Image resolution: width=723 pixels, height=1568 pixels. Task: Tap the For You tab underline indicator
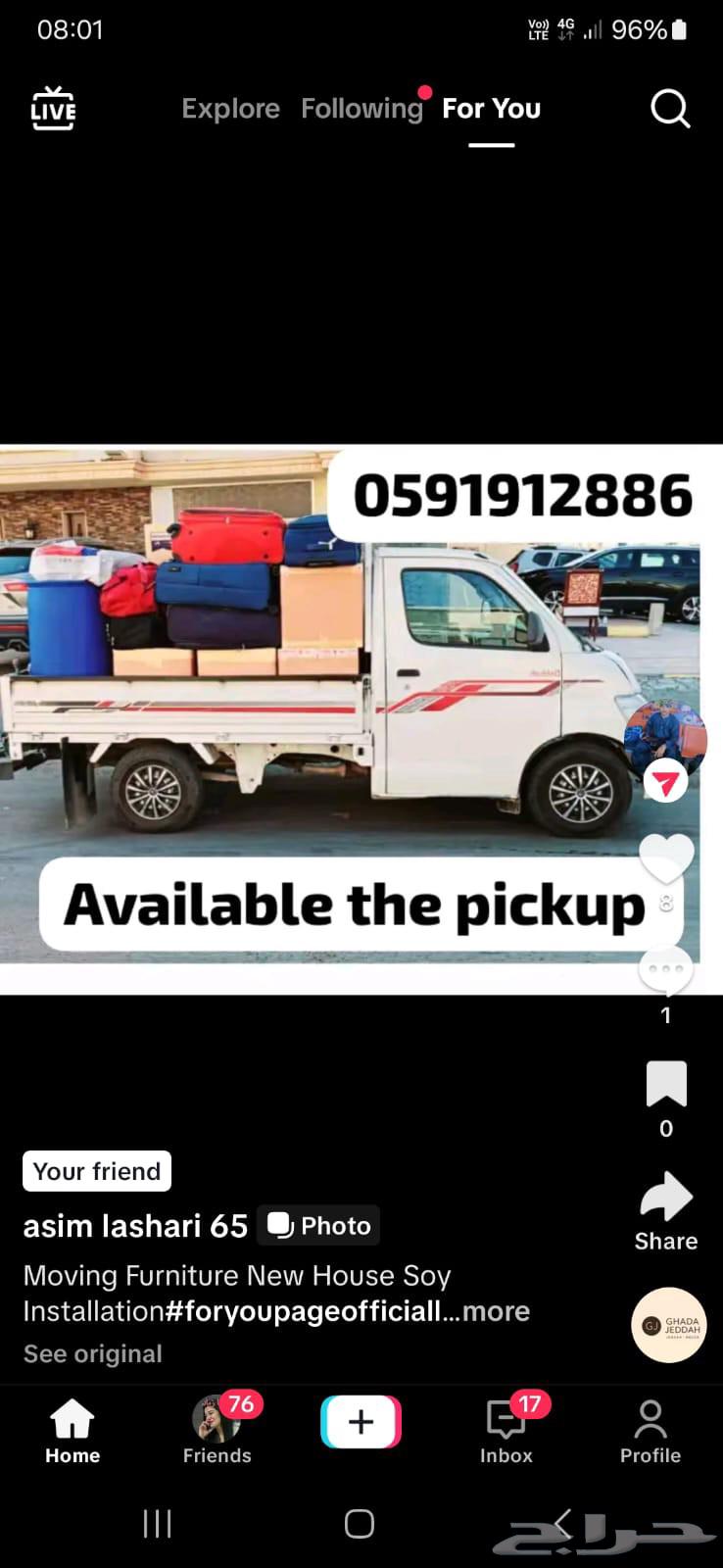(491, 143)
